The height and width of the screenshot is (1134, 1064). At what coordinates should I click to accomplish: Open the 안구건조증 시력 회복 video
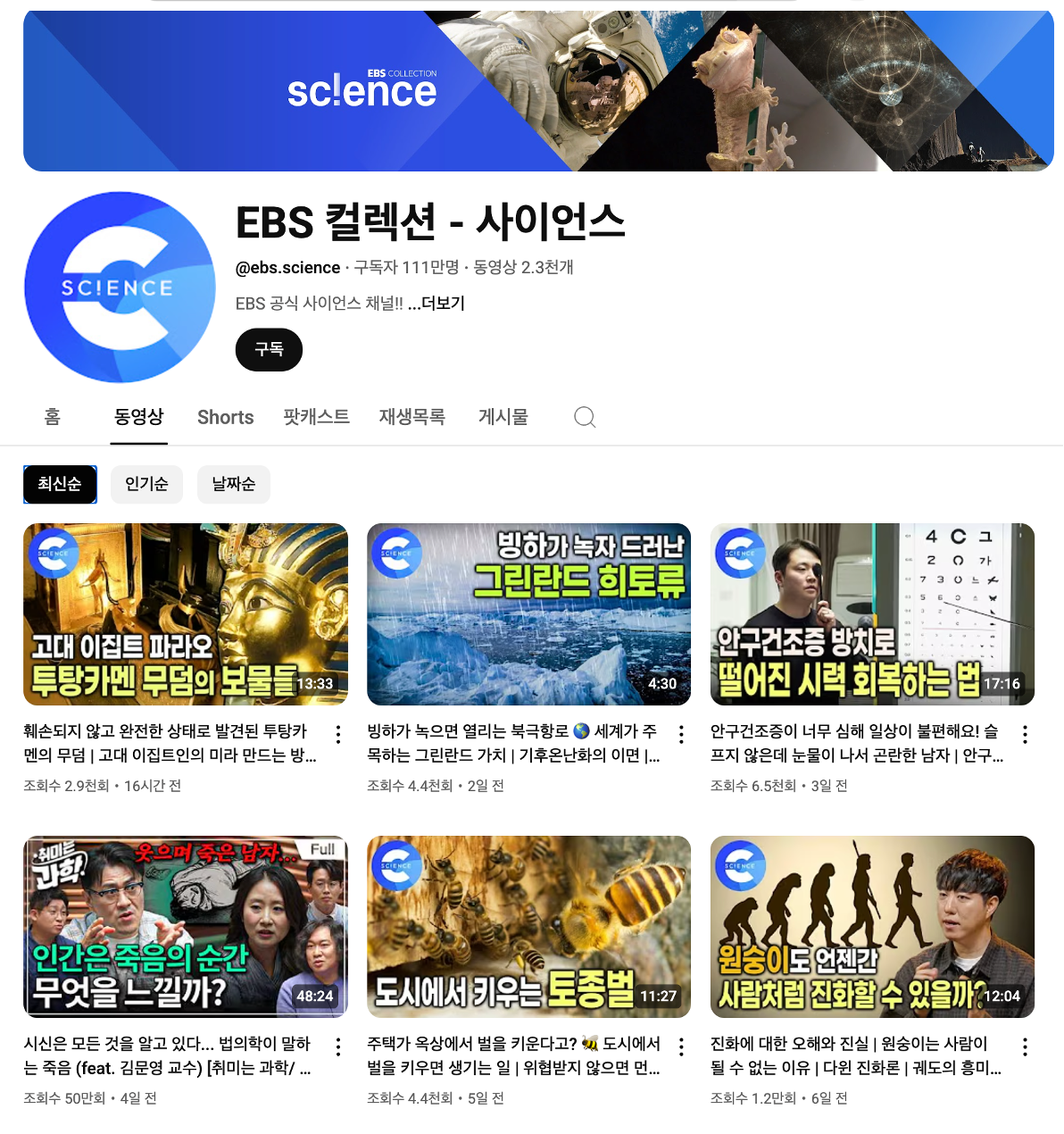click(x=872, y=614)
